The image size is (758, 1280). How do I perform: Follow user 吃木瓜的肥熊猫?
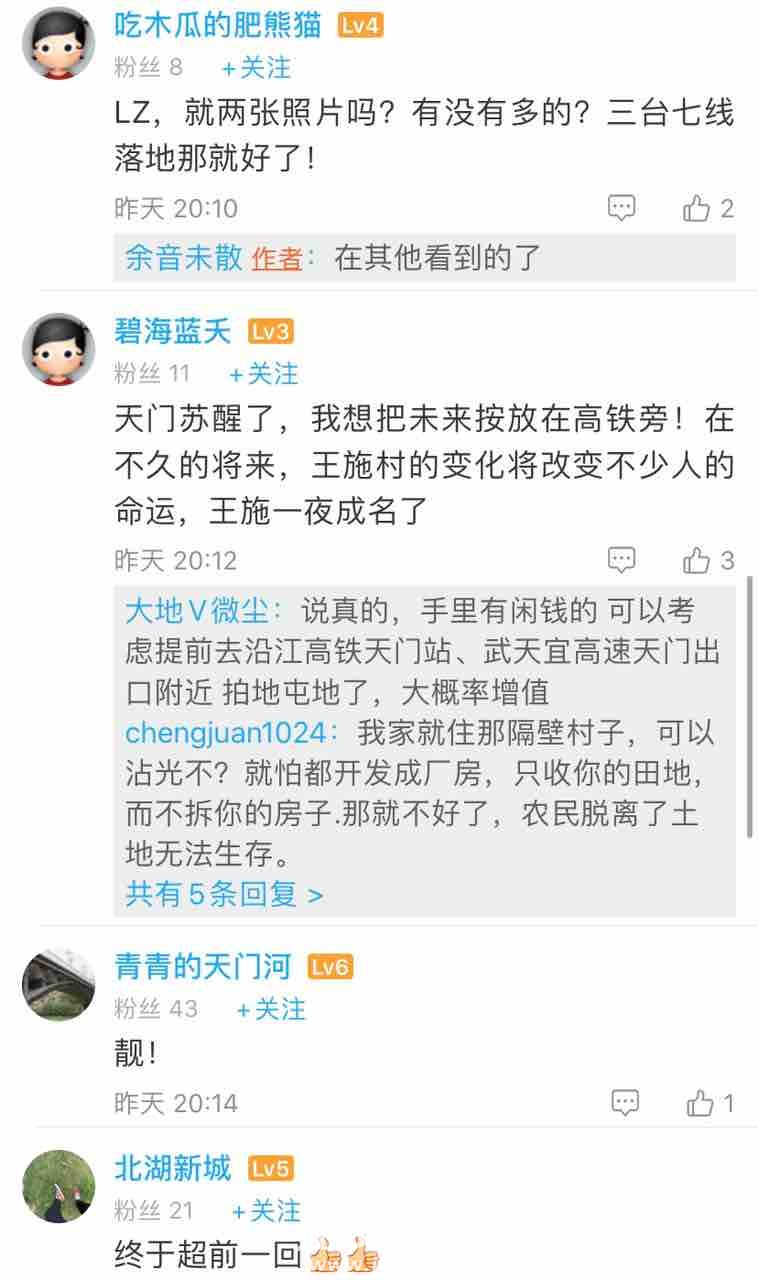click(256, 68)
